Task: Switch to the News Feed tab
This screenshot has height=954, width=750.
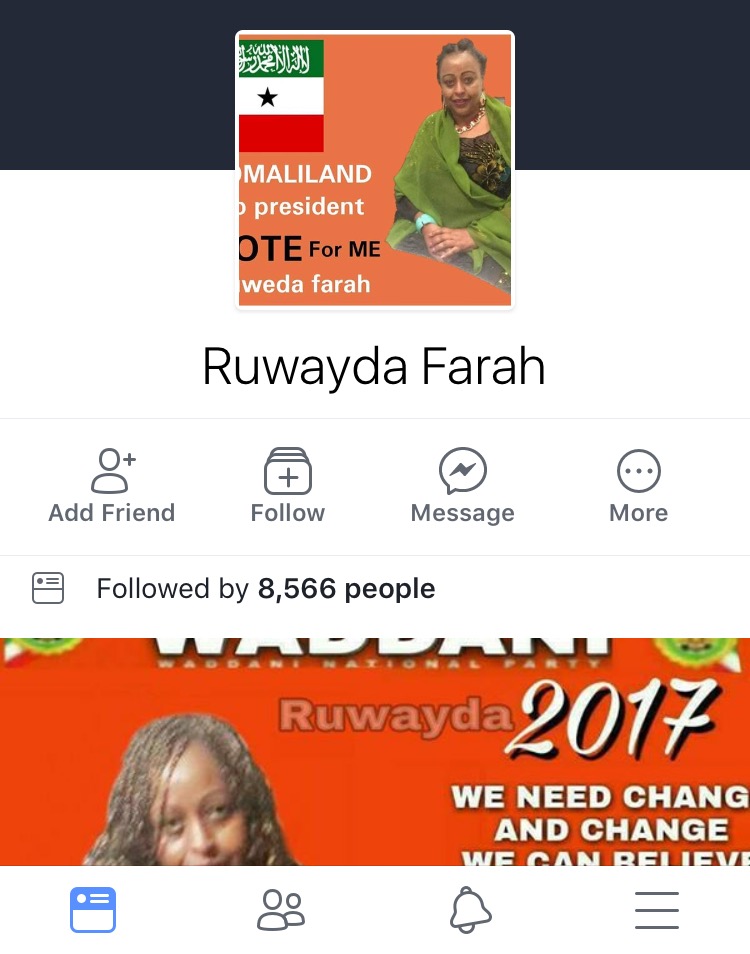Action: point(93,910)
